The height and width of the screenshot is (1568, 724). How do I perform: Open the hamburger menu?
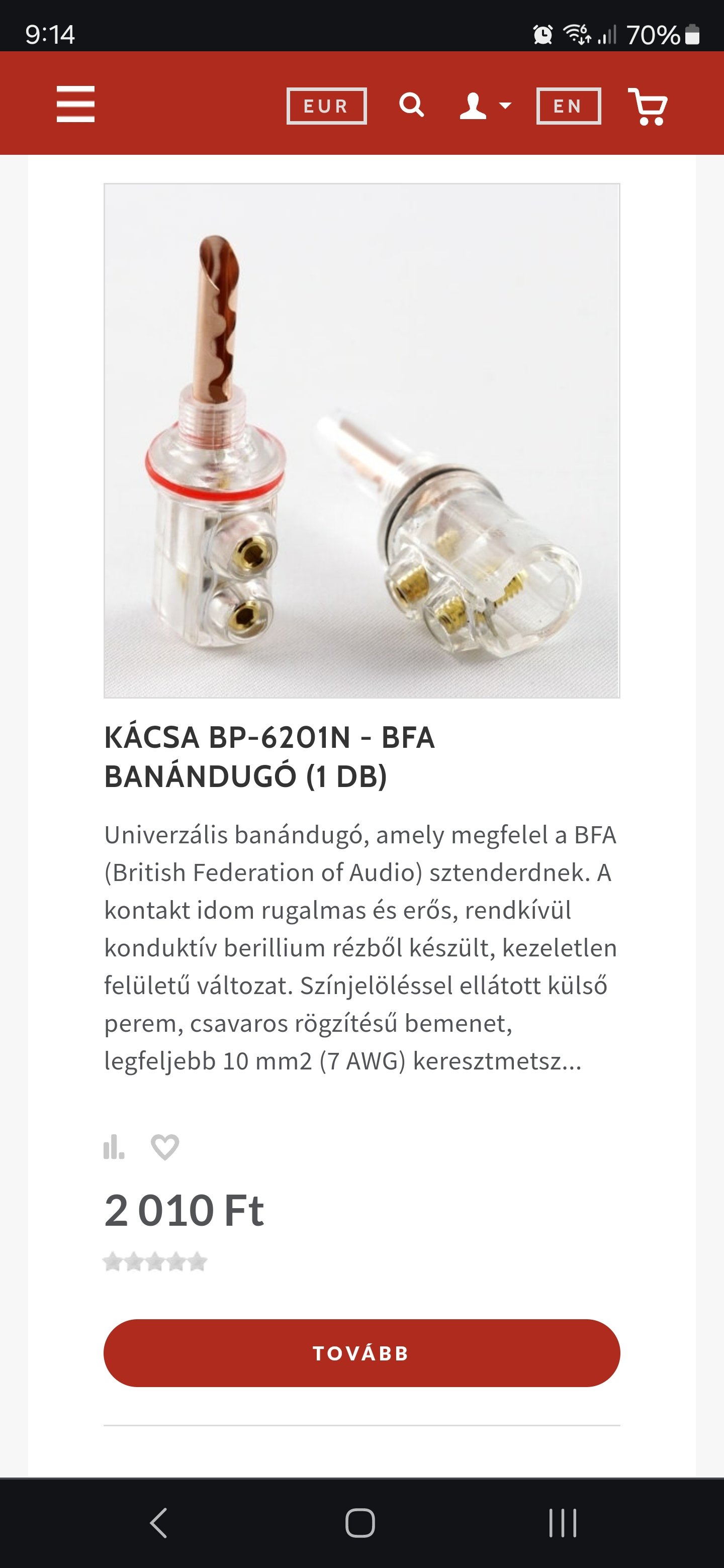click(75, 104)
